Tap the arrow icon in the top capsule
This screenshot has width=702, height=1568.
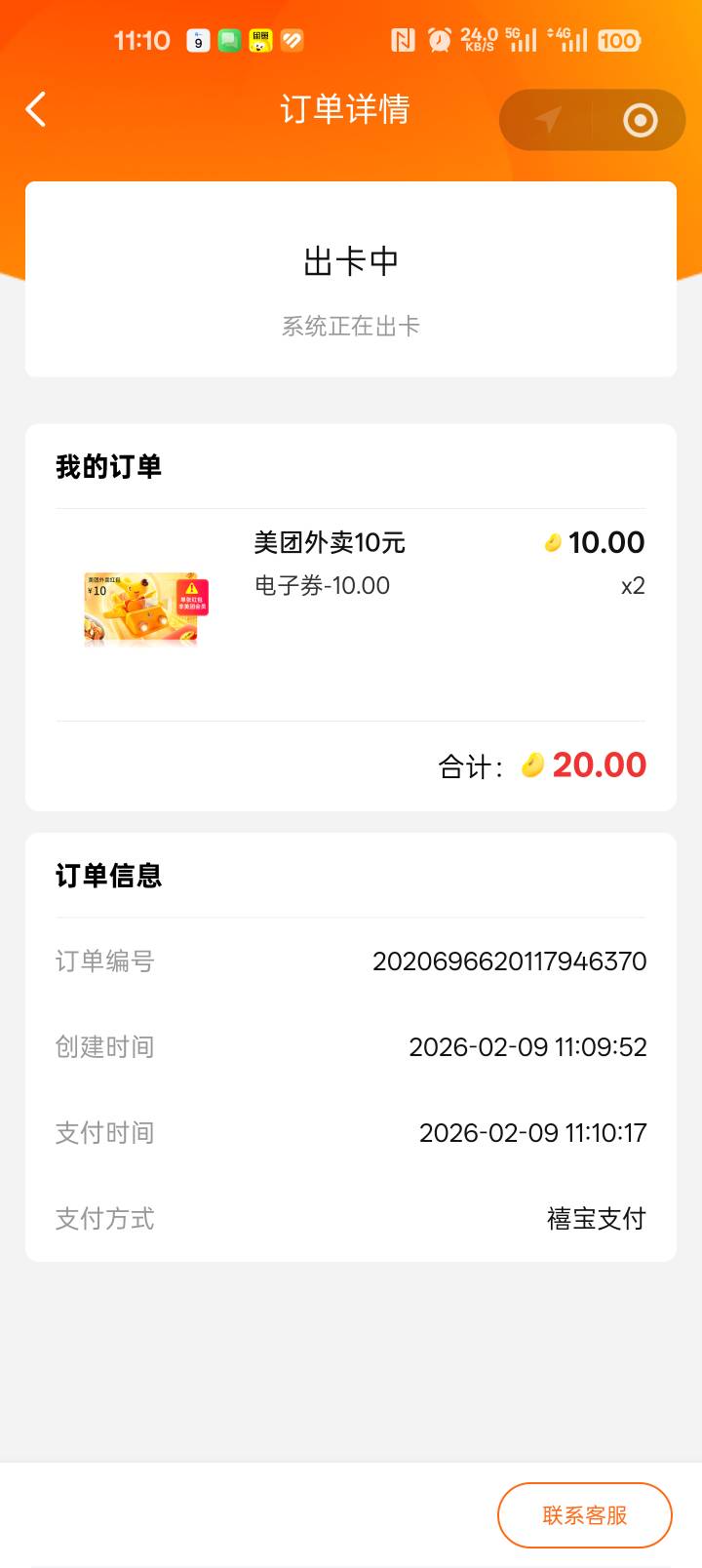click(548, 120)
